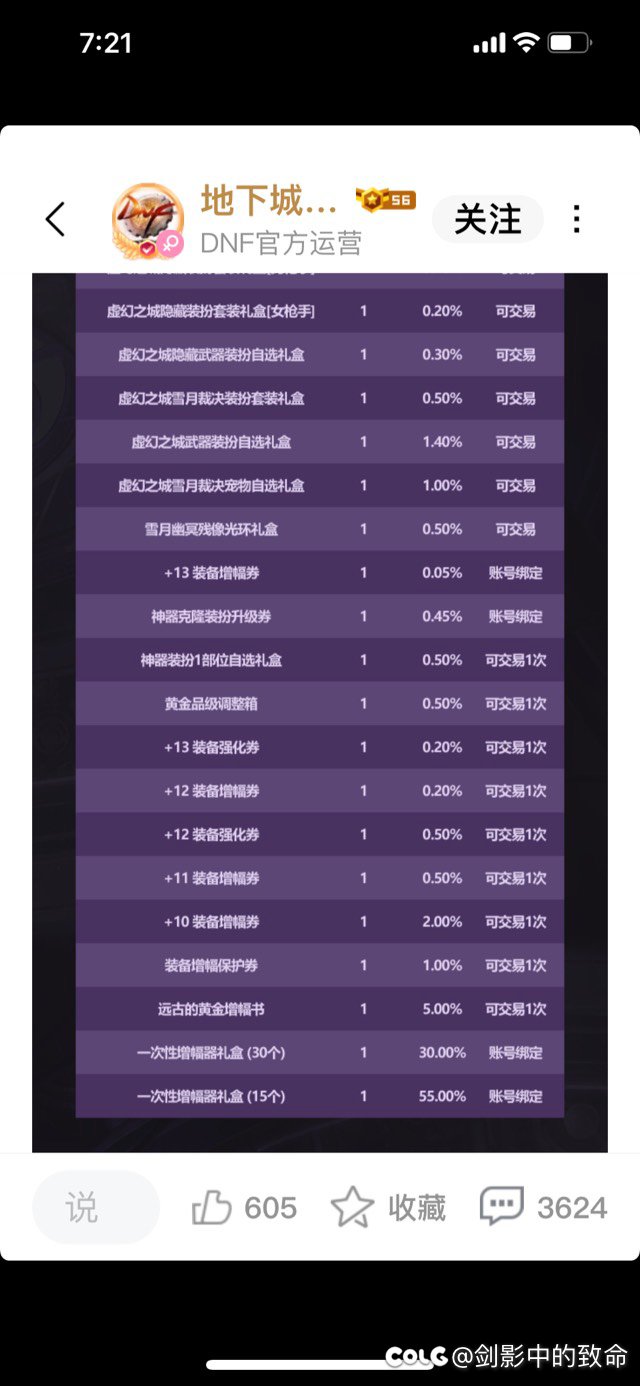Bookmark the post with 收藏
The width and height of the screenshot is (640, 1386).
(388, 1207)
